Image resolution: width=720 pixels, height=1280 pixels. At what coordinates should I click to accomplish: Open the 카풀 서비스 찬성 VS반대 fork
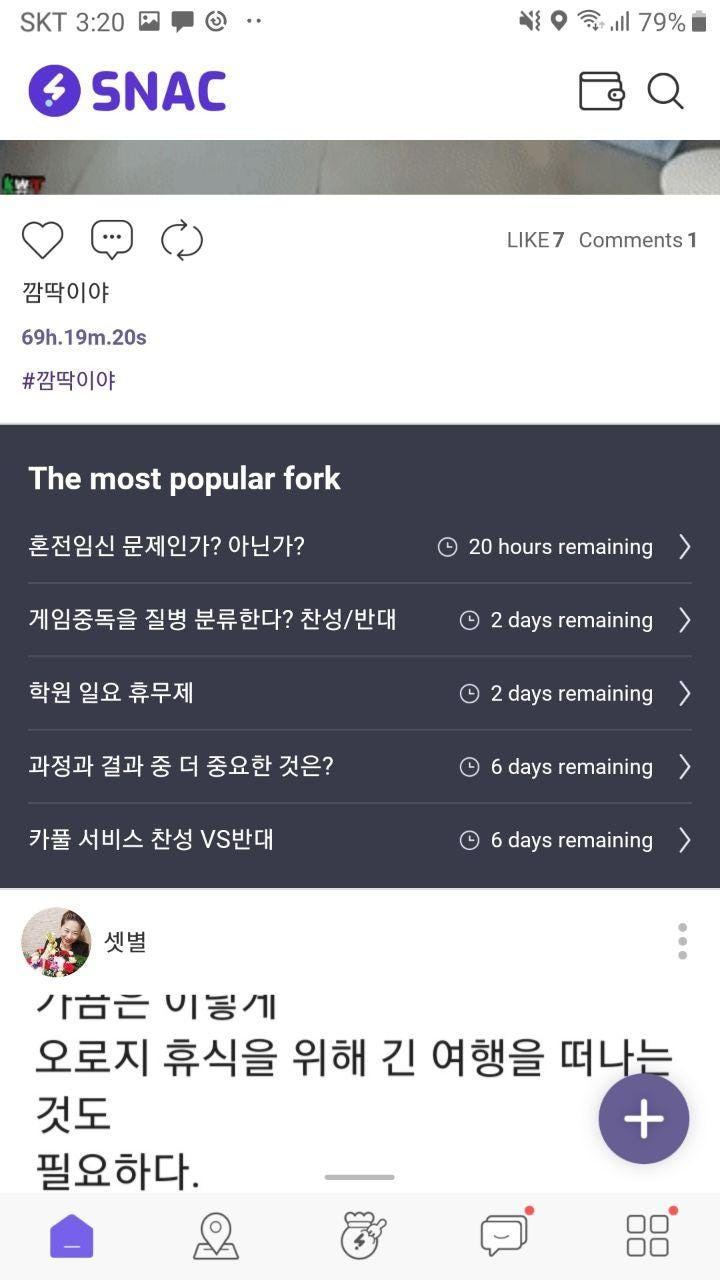coord(360,840)
